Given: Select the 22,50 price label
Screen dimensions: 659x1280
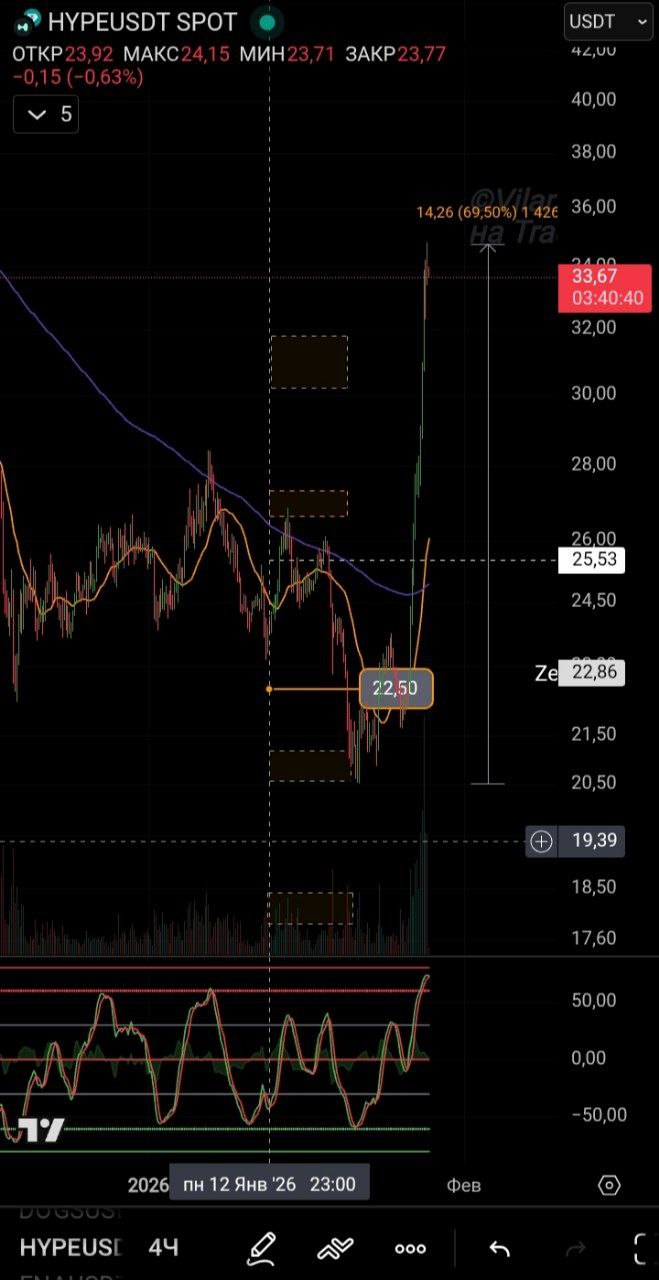Looking at the screenshot, I should click(395, 689).
